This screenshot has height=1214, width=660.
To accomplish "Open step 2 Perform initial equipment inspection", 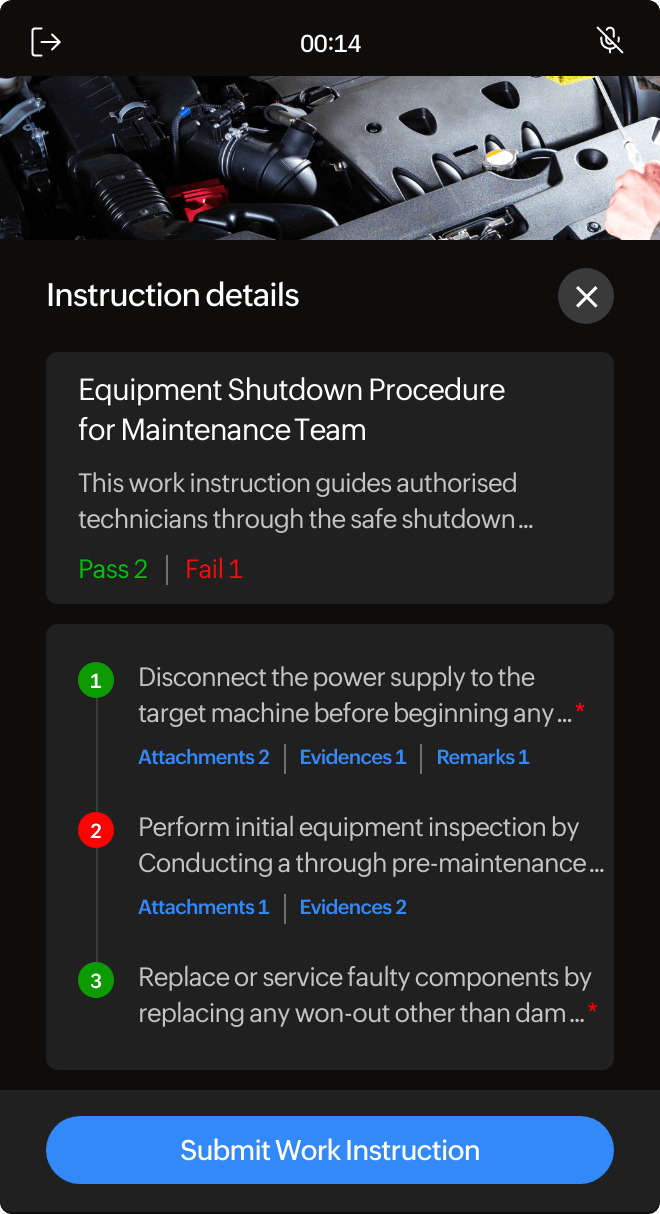I will (x=370, y=845).
